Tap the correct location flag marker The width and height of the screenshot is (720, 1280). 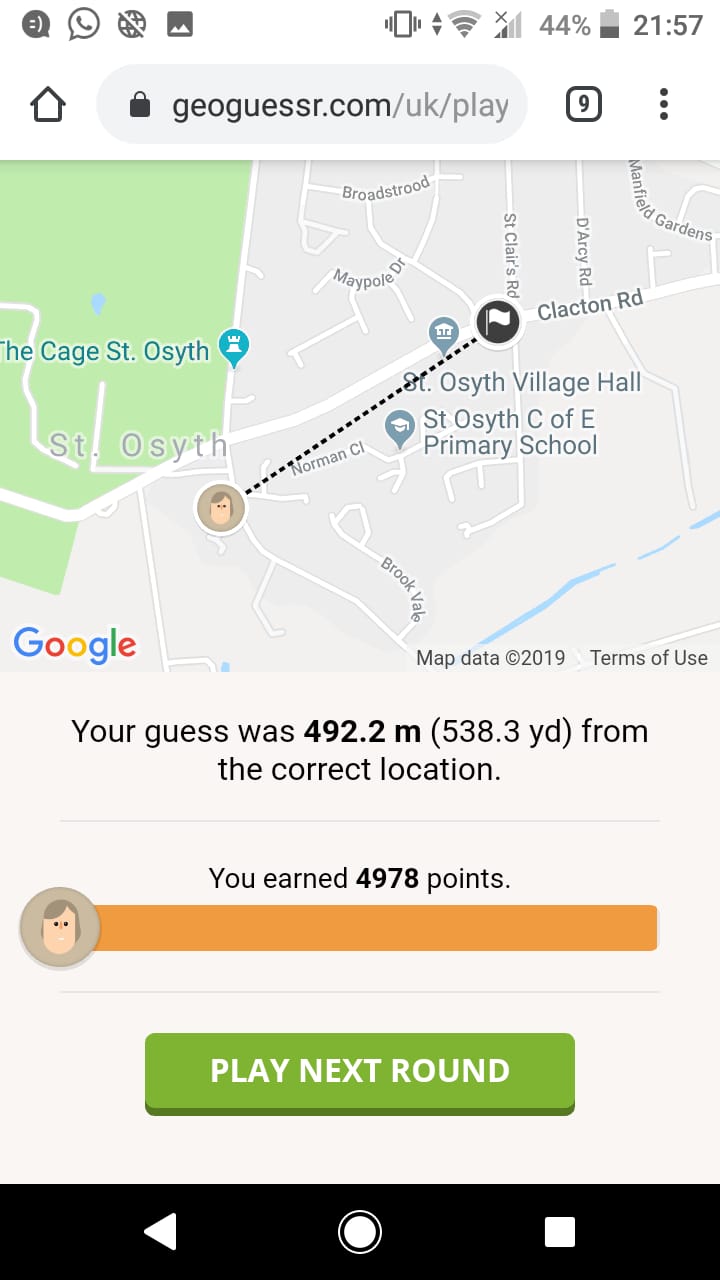point(498,321)
